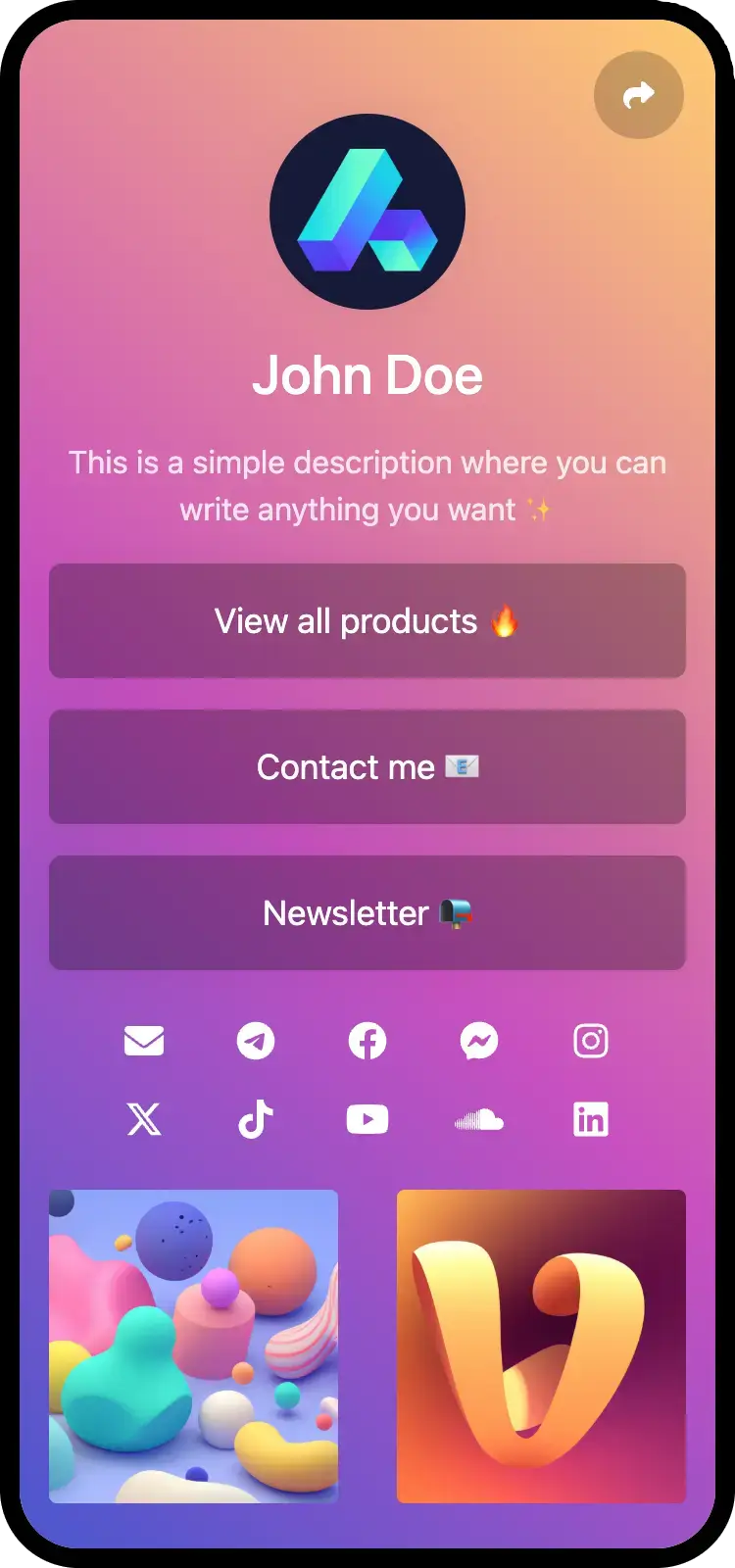The width and height of the screenshot is (735, 1568).
Task: Open the orange ribbon image tile
Action: click(x=541, y=1346)
